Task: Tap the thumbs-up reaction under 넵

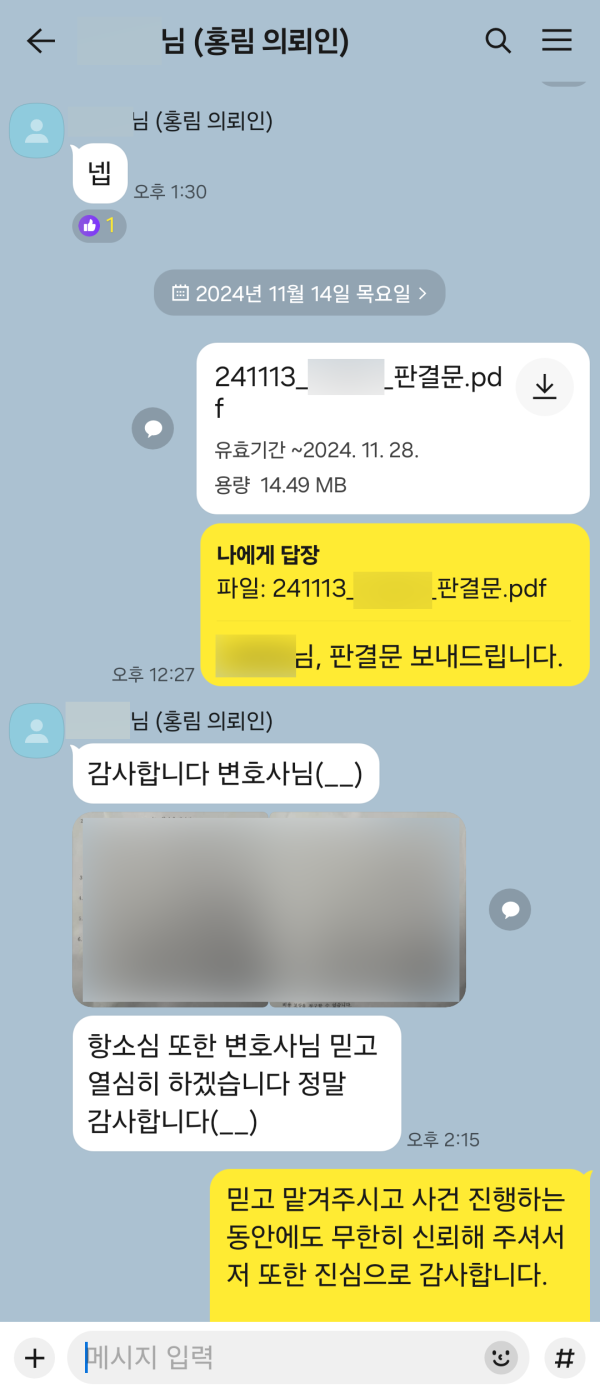Action: click(99, 226)
